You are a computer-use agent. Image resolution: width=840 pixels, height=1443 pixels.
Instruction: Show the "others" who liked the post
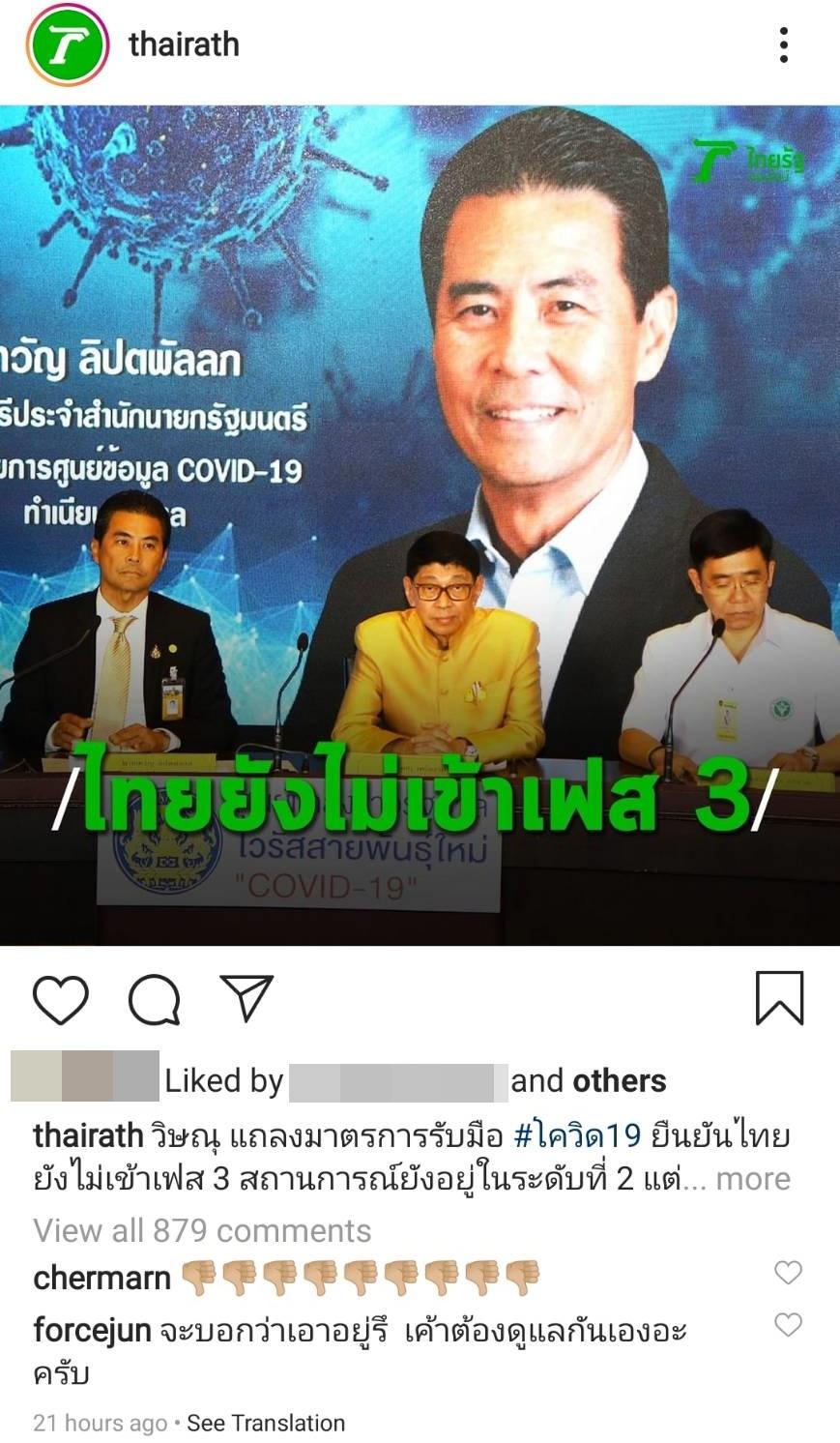(x=619, y=1080)
